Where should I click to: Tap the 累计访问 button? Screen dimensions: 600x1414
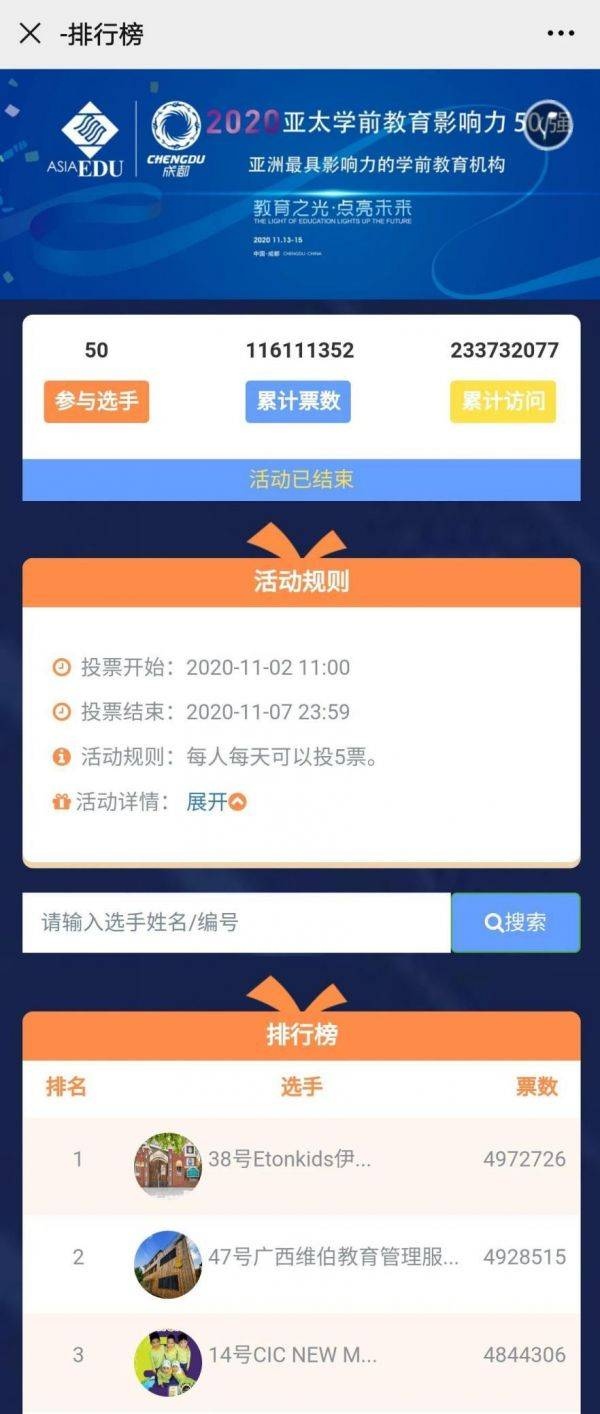click(503, 401)
